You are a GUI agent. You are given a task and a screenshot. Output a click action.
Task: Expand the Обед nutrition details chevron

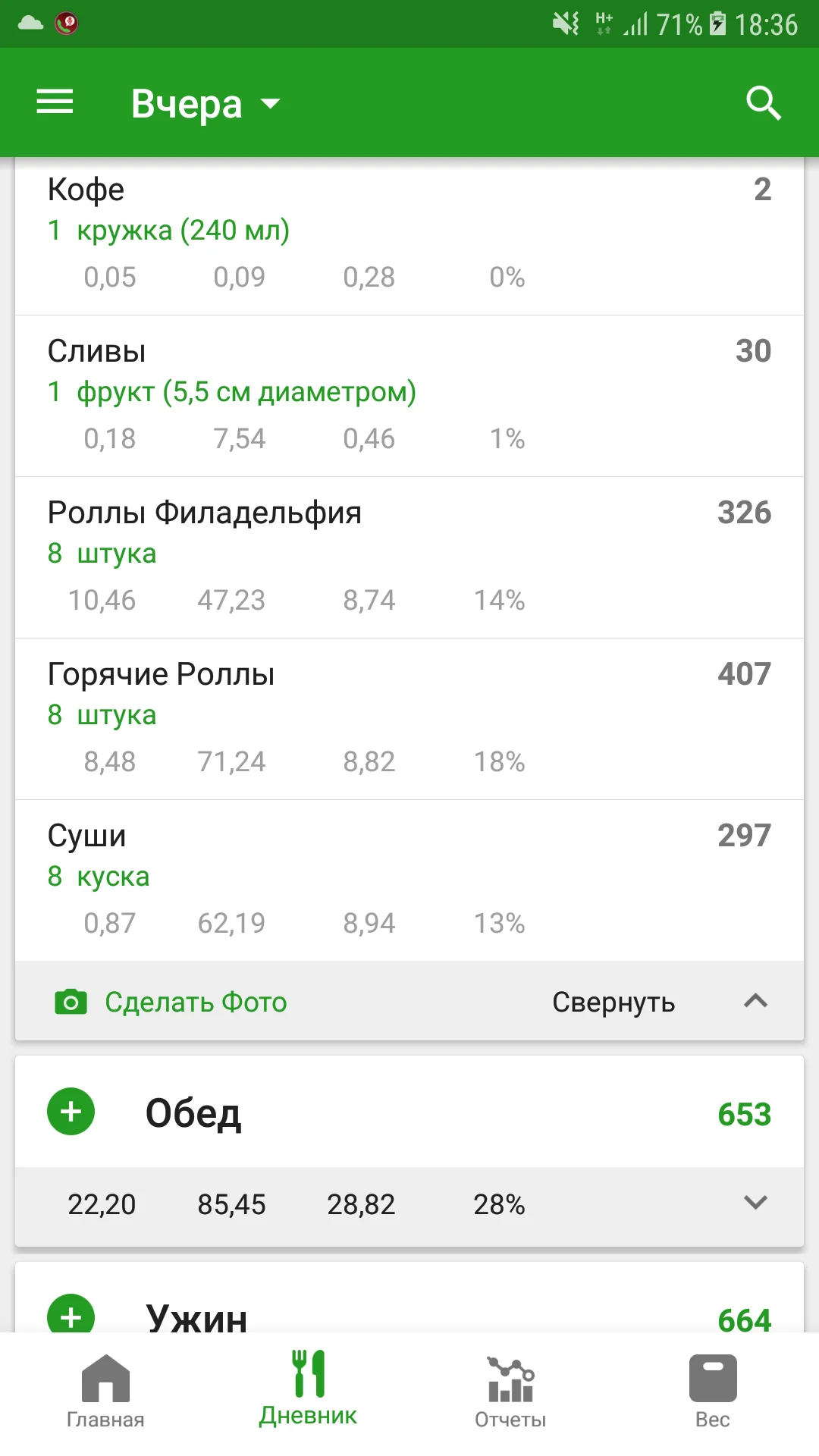click(x=754, y=1203)
